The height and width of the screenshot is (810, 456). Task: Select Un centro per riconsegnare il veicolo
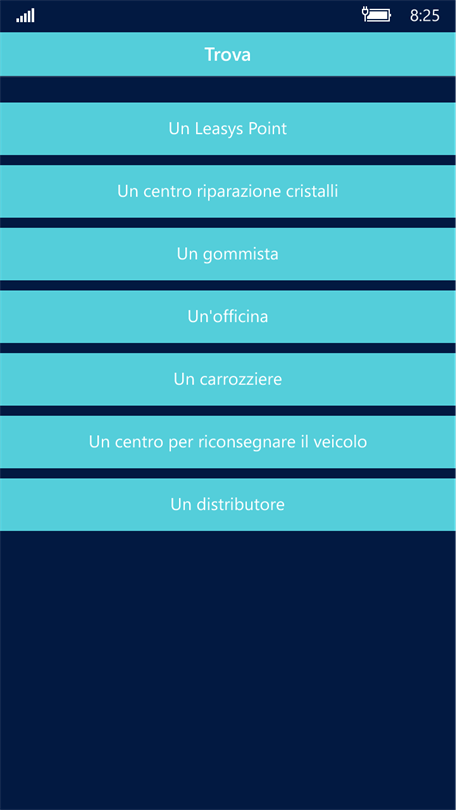coord(228,442)
